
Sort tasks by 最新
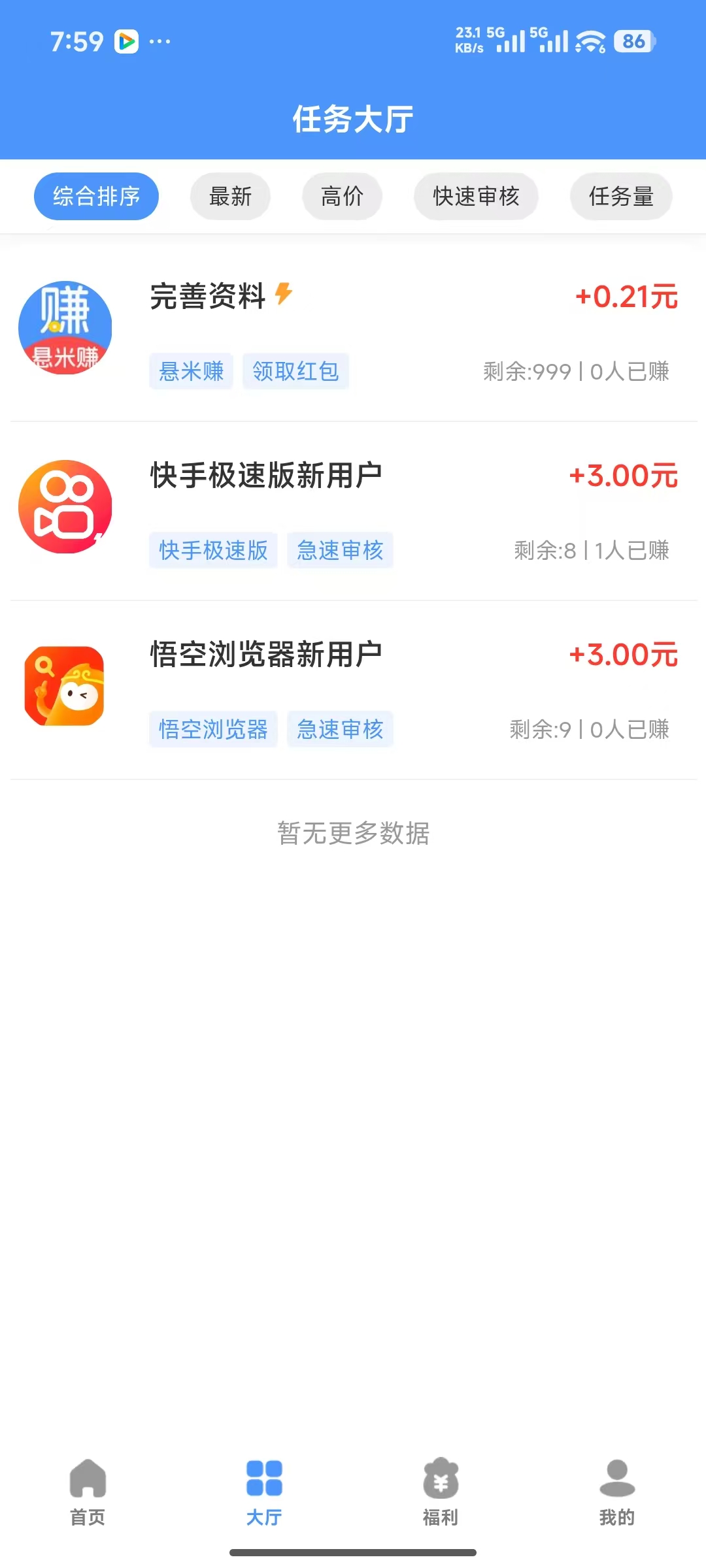pos(230,197)
